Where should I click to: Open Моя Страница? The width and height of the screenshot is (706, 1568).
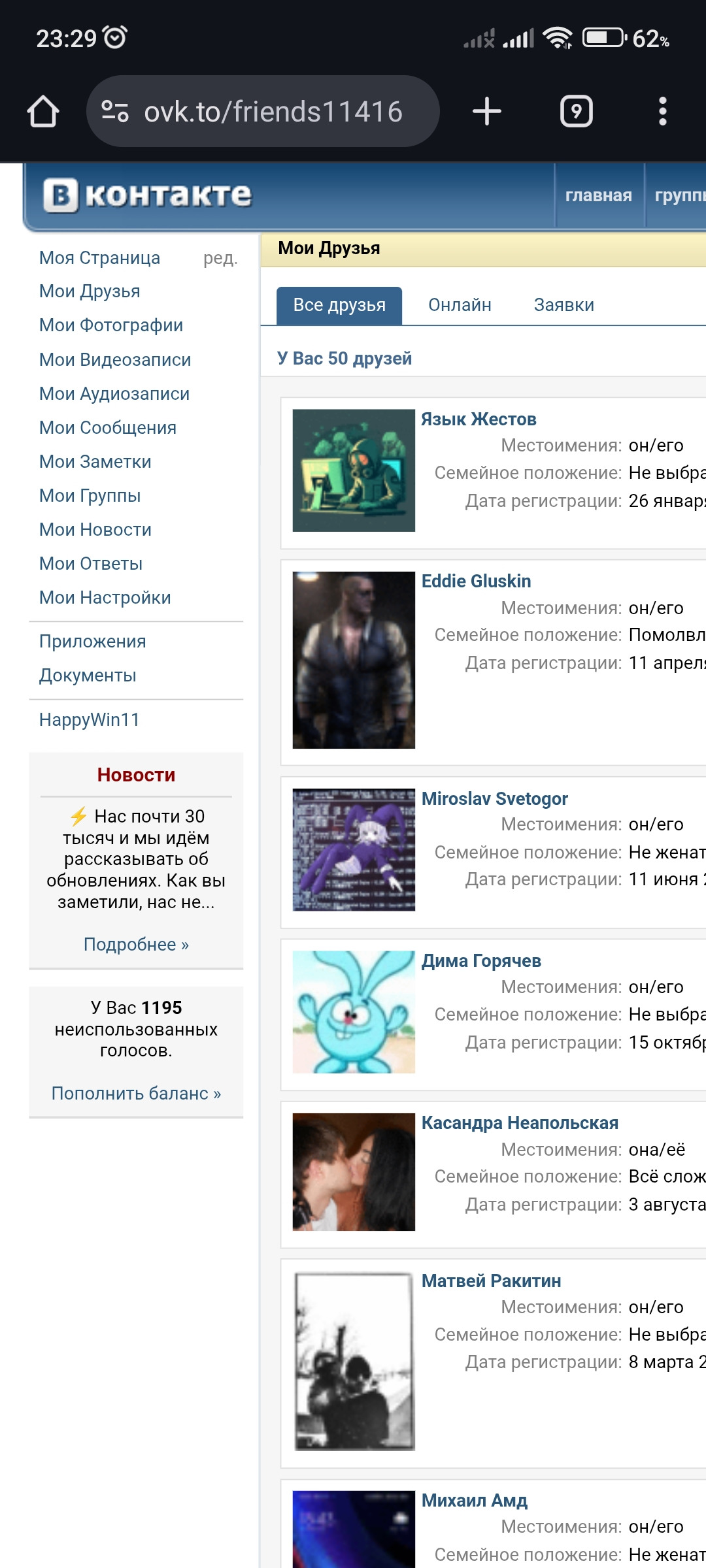pyautogui.click(x=99, y=258)
